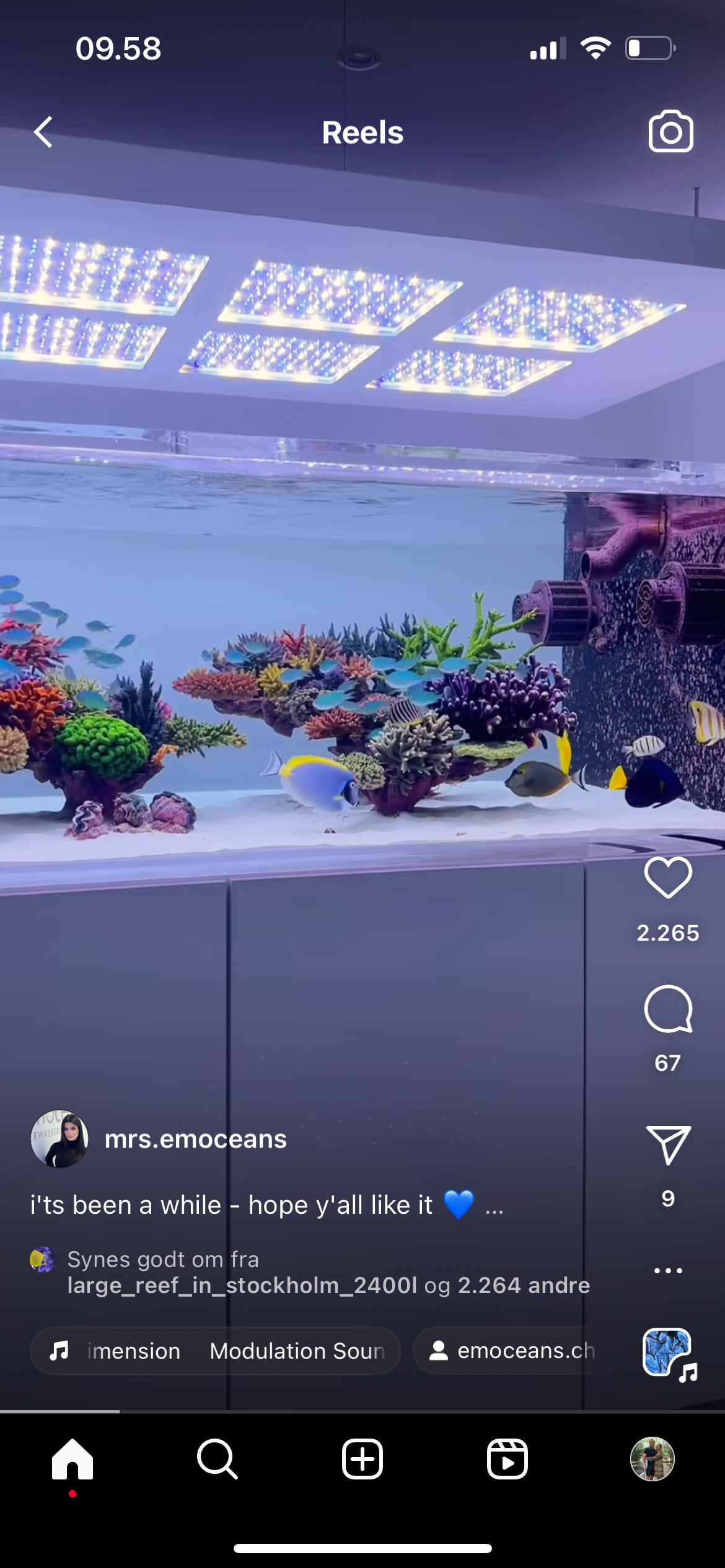Open the audio track thumbnail
Image resolution: width=725 pixels, height=1568 pixels.
click(x=668, y=1354)
